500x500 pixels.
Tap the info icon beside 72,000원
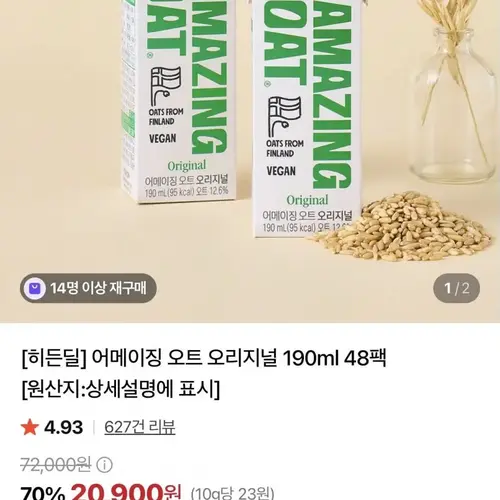(104, 465)
